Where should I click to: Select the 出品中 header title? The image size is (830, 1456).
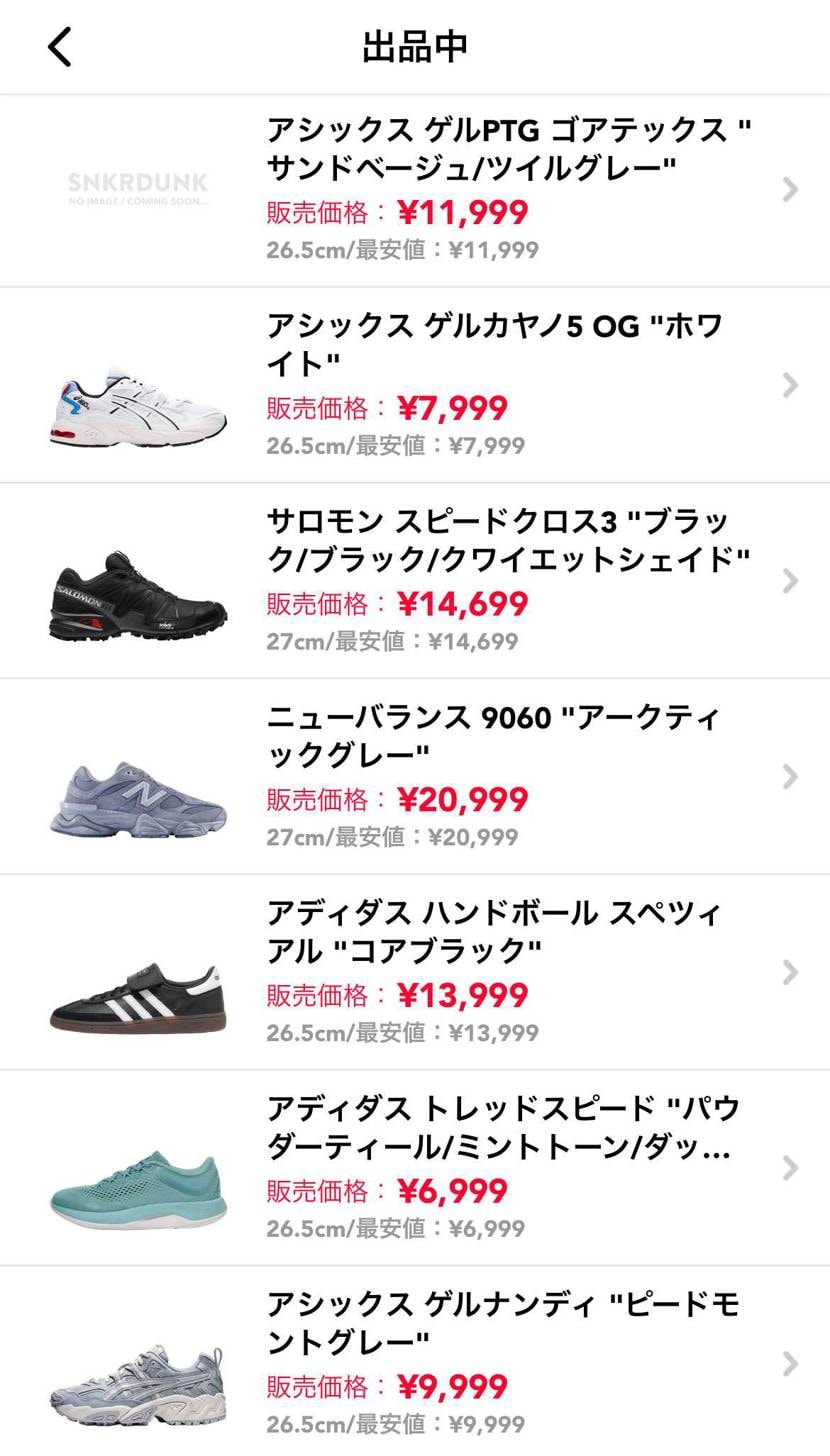click(x=414, y=46)
